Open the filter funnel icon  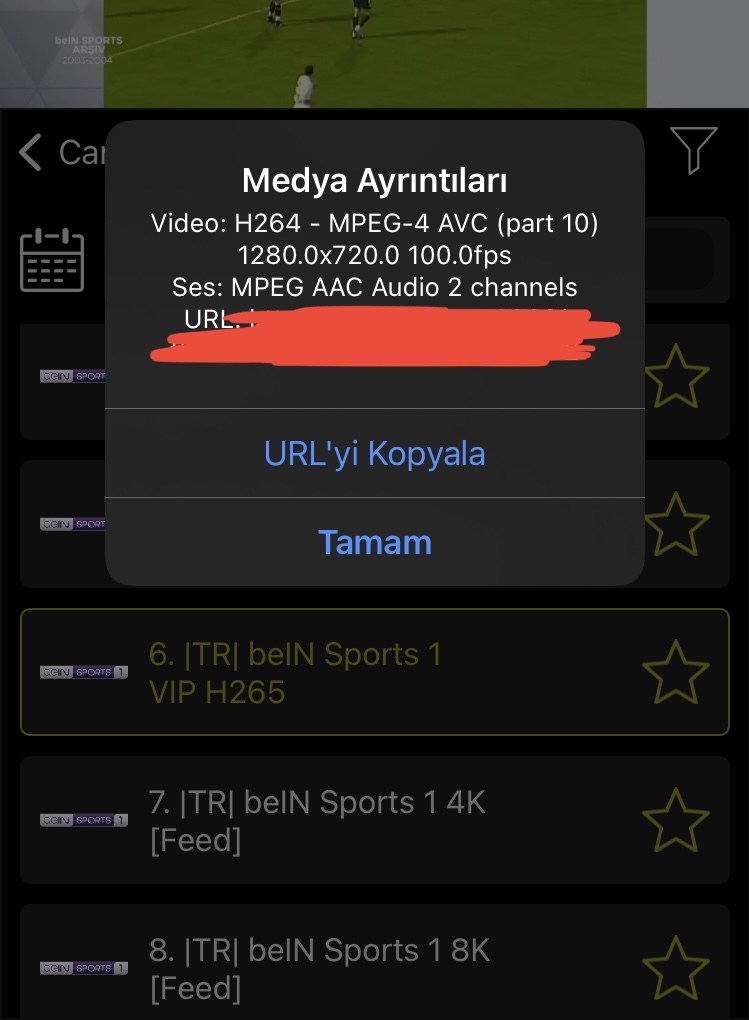693,151
